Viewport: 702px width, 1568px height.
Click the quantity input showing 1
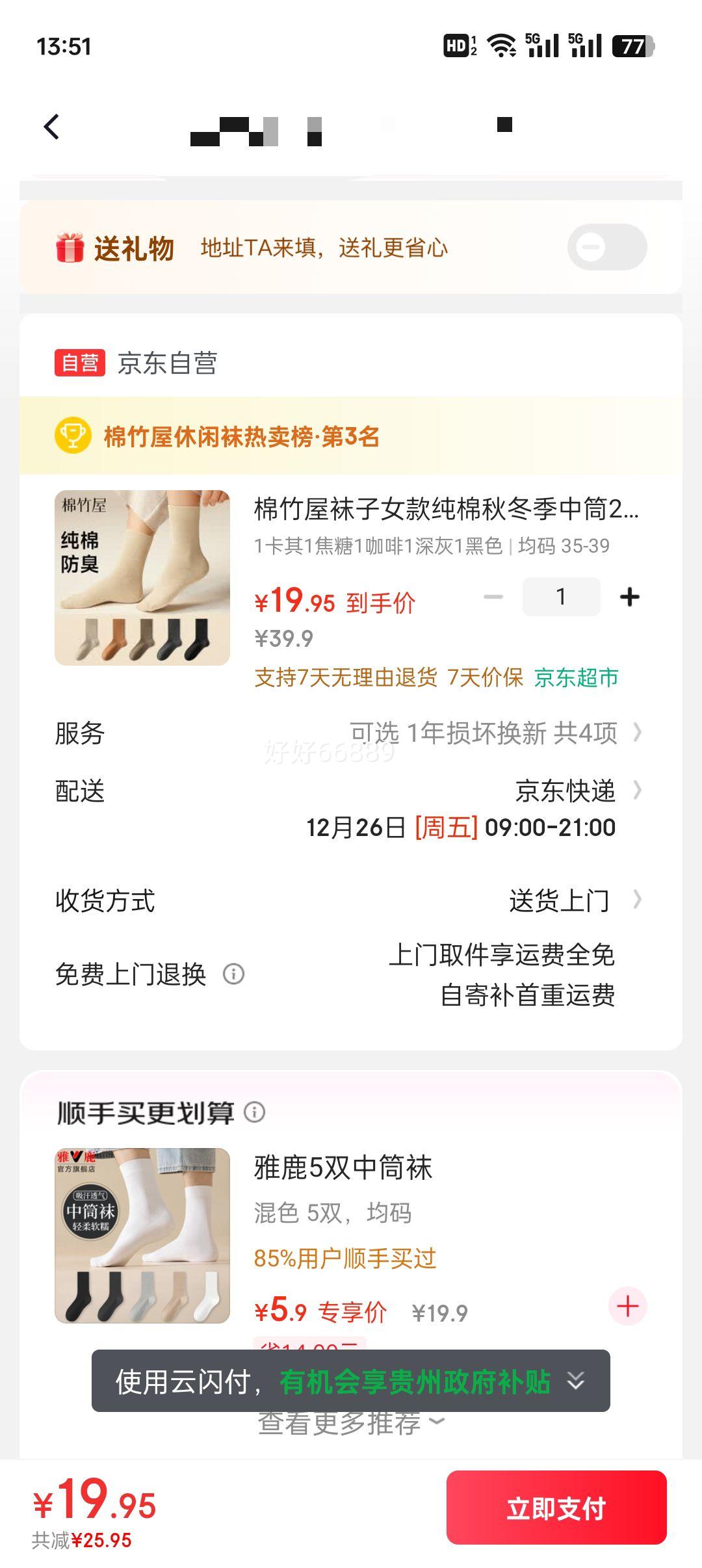[x=562, y=595]
